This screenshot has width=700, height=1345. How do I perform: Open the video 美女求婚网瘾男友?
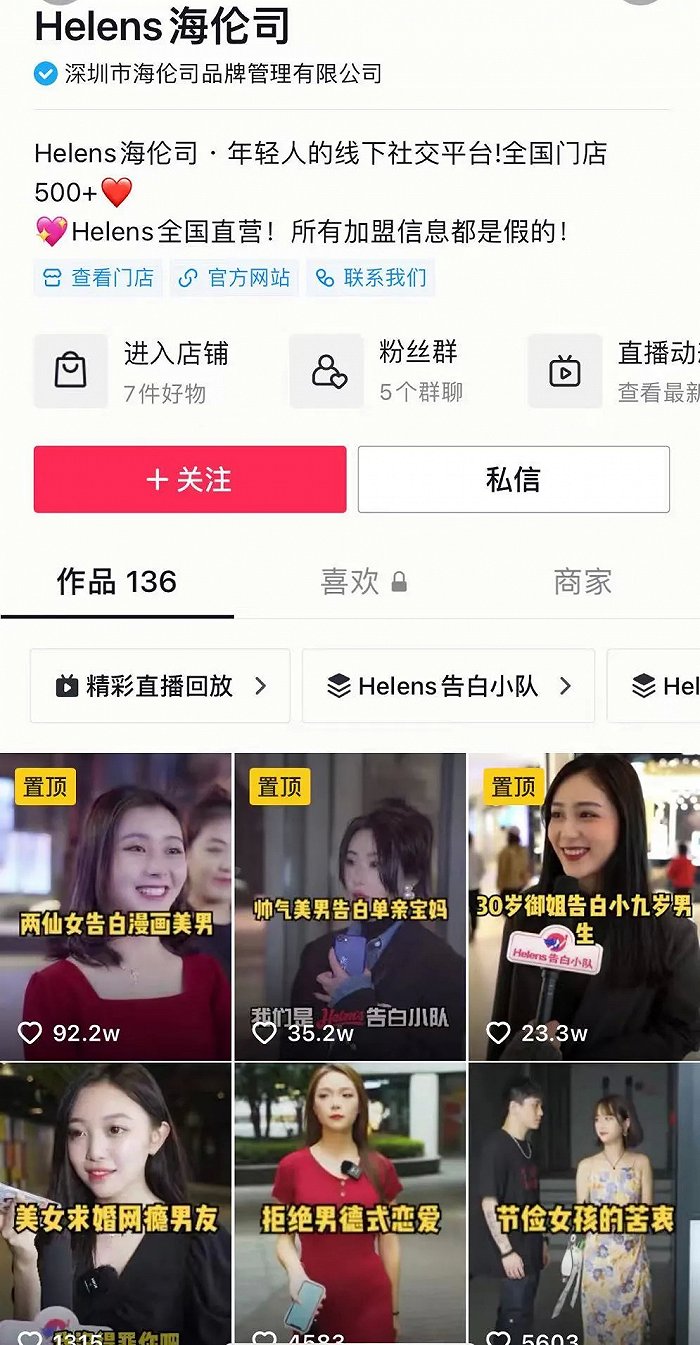click(x=116, y=1203)
